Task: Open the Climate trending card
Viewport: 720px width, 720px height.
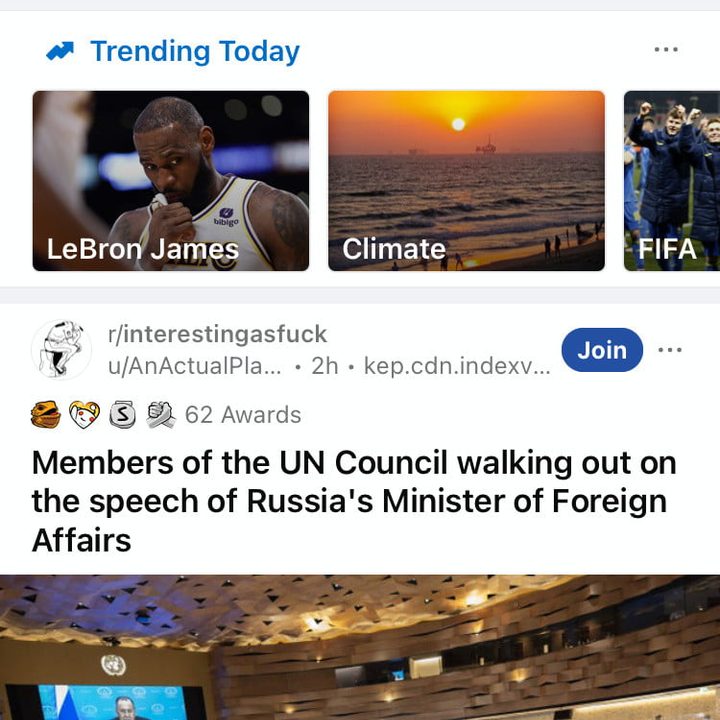Action: [x=466, y=181]
